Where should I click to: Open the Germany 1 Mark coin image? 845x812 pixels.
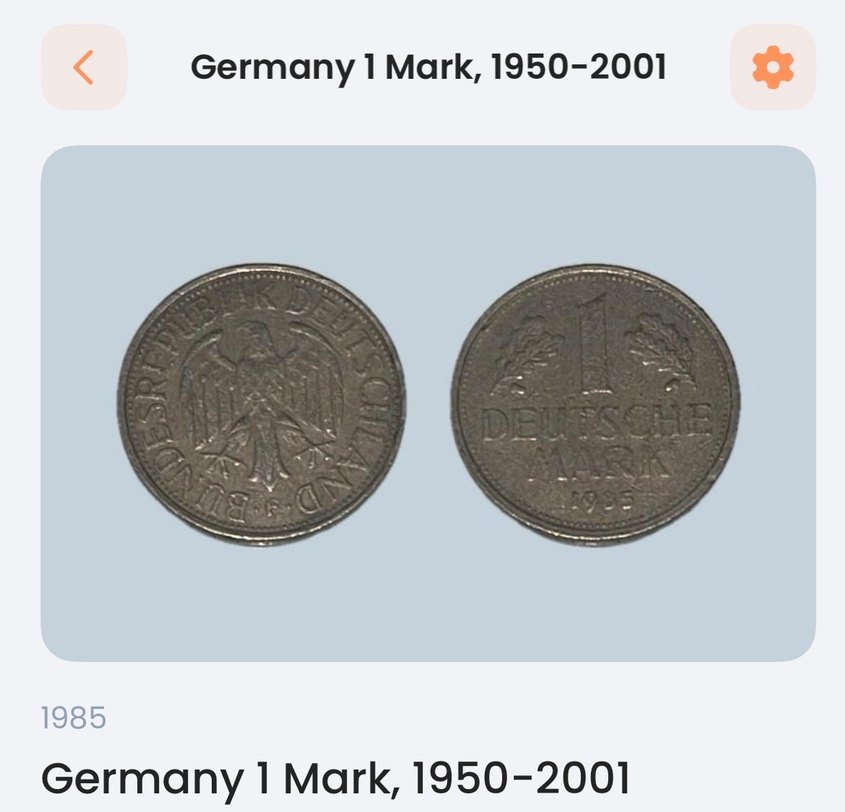coord(428,403)
